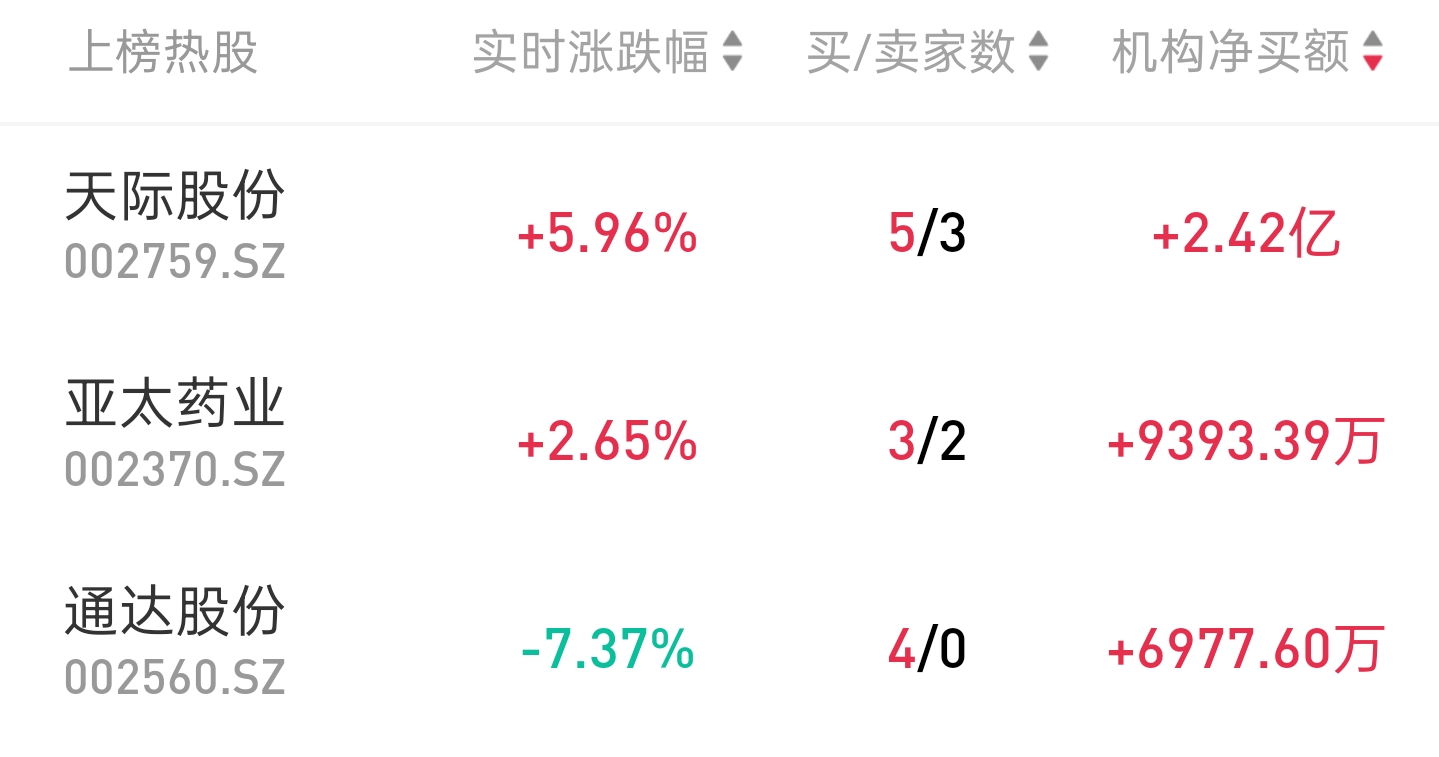Open 通达股份 stock details
1439x757 pixels.
click(x=176, y=640)
